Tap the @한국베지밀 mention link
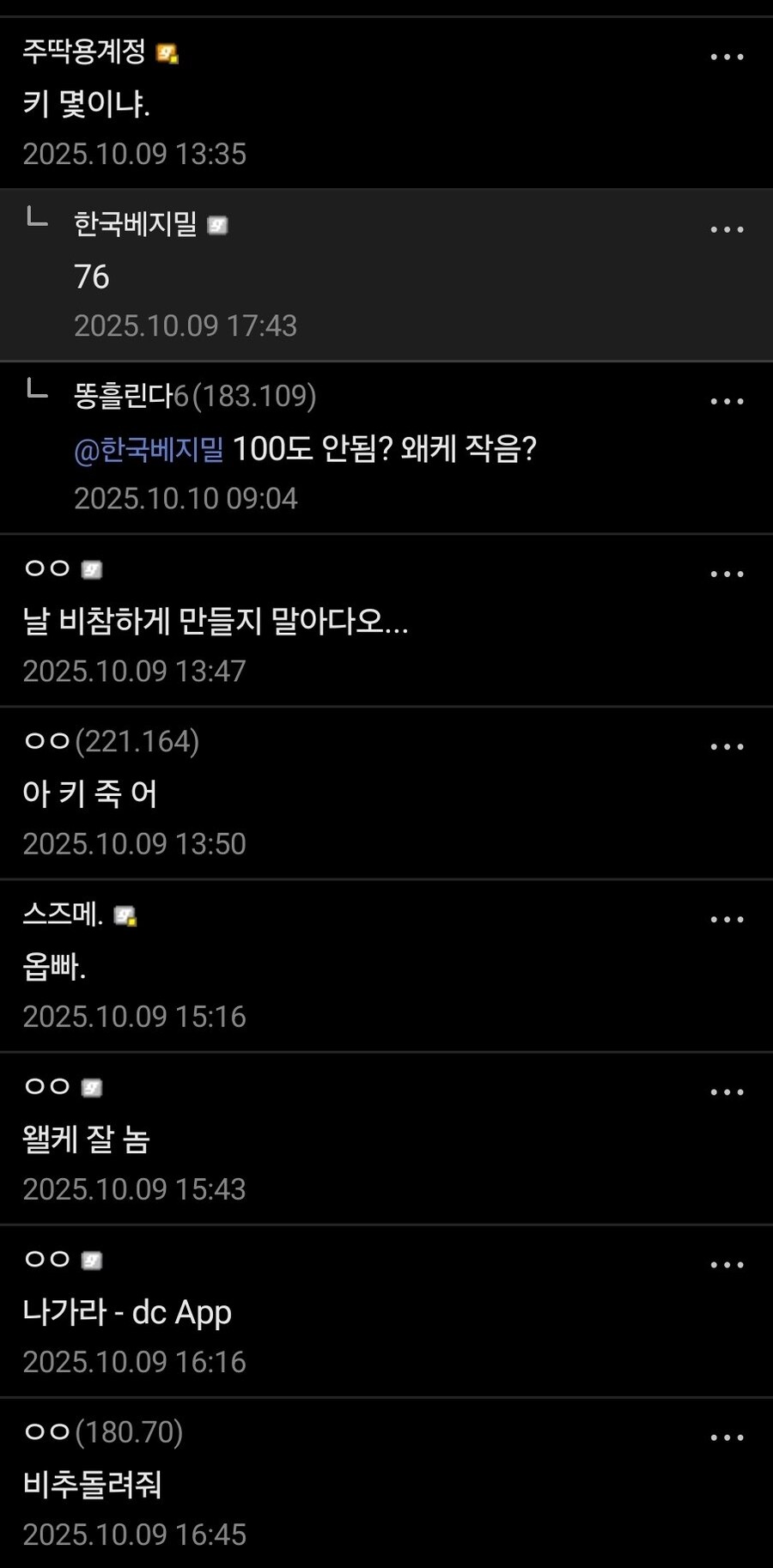Image resolution: width=773 pixels, height=1568 pixels. click(149, 449)
